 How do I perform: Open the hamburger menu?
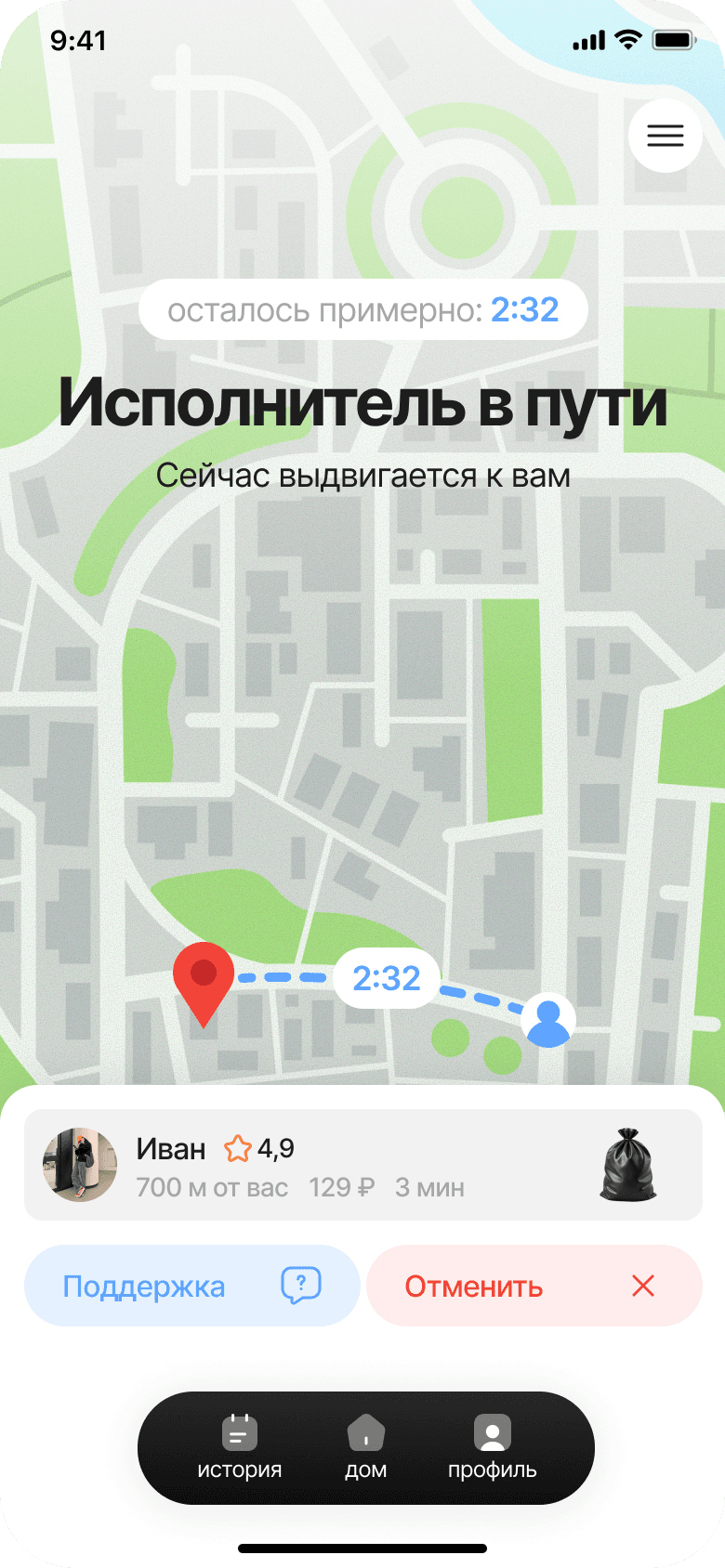pyautogui.click(x=666, y=136)
